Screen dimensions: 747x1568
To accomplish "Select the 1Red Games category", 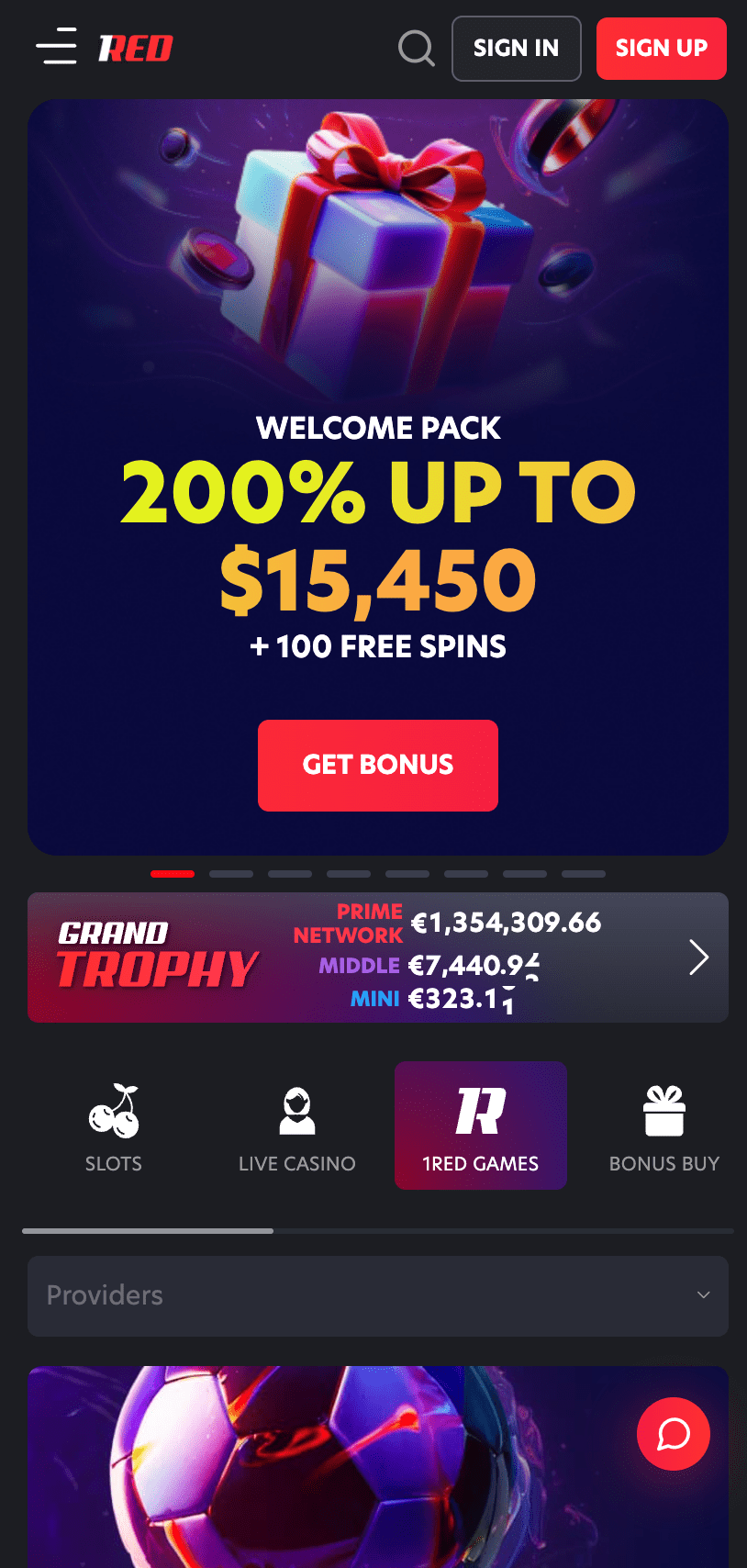I will tap(480, 1126).
